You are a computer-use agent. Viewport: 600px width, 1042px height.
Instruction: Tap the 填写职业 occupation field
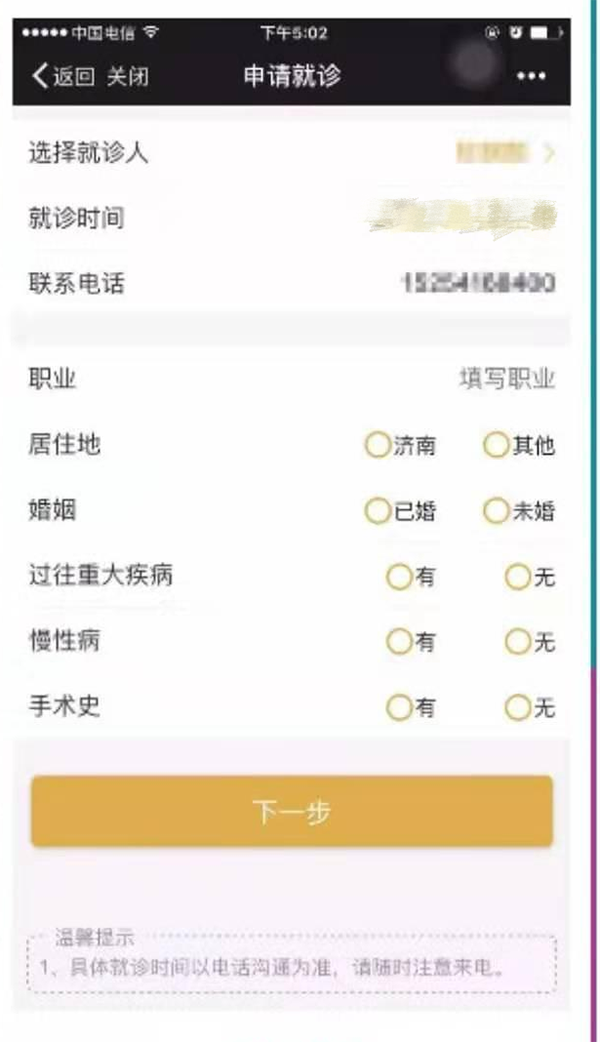pos(506,379)
